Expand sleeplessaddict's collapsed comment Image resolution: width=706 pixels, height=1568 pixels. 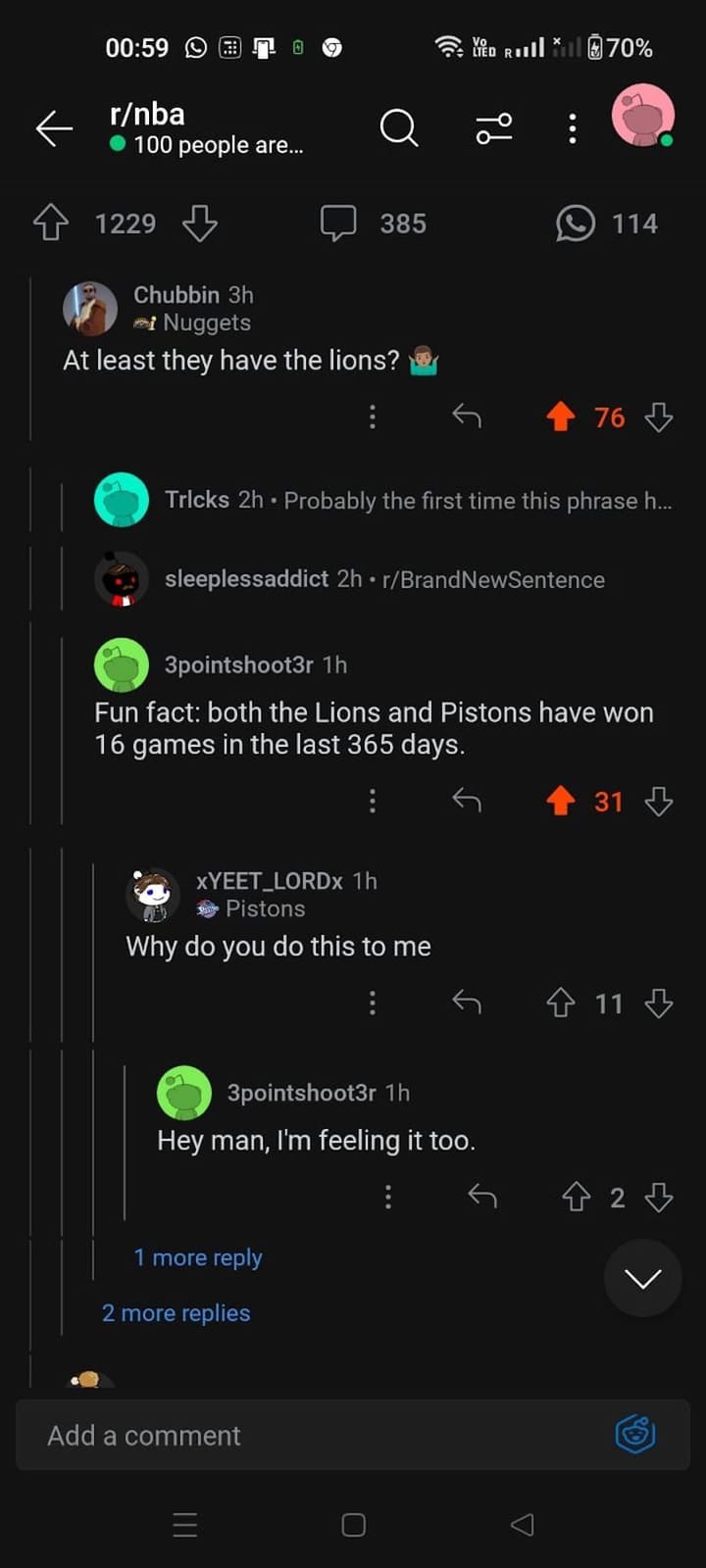382,579
